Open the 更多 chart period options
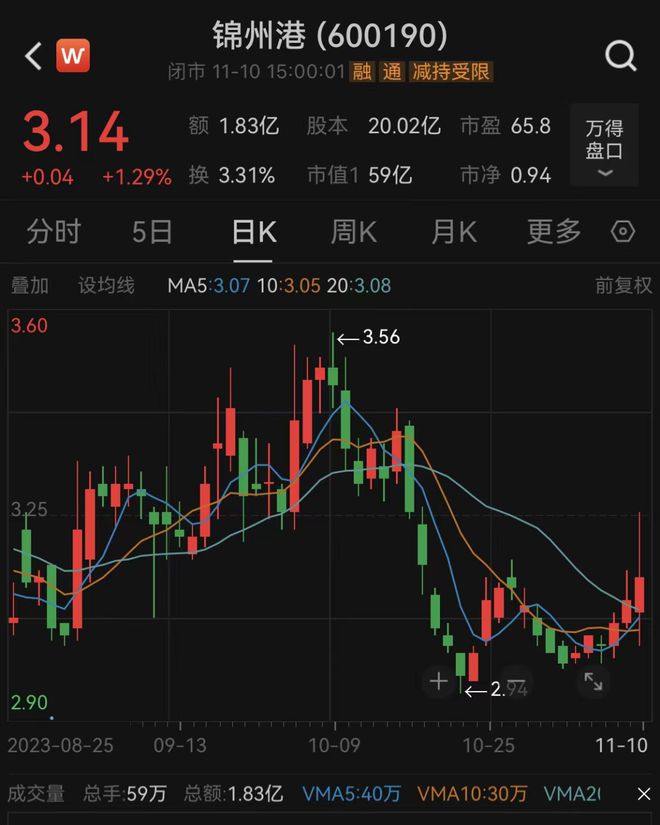The width and height of the screenshot is (660, 825). (553, 232)
